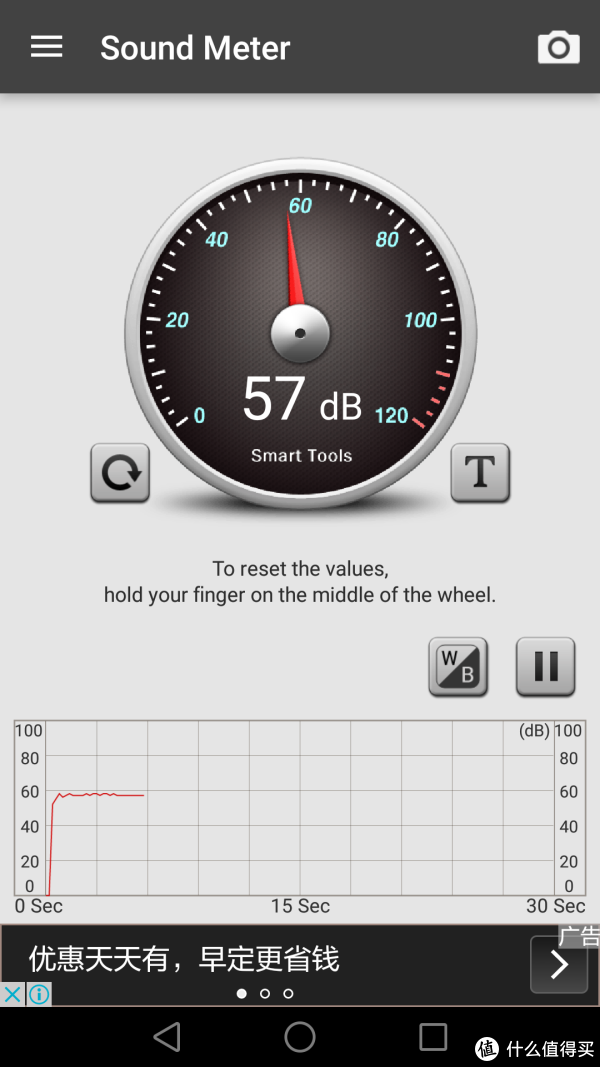The width and height of the screenshot is (600, 1067).
Task: Pause the sound measurement
Action: point(546,666)
